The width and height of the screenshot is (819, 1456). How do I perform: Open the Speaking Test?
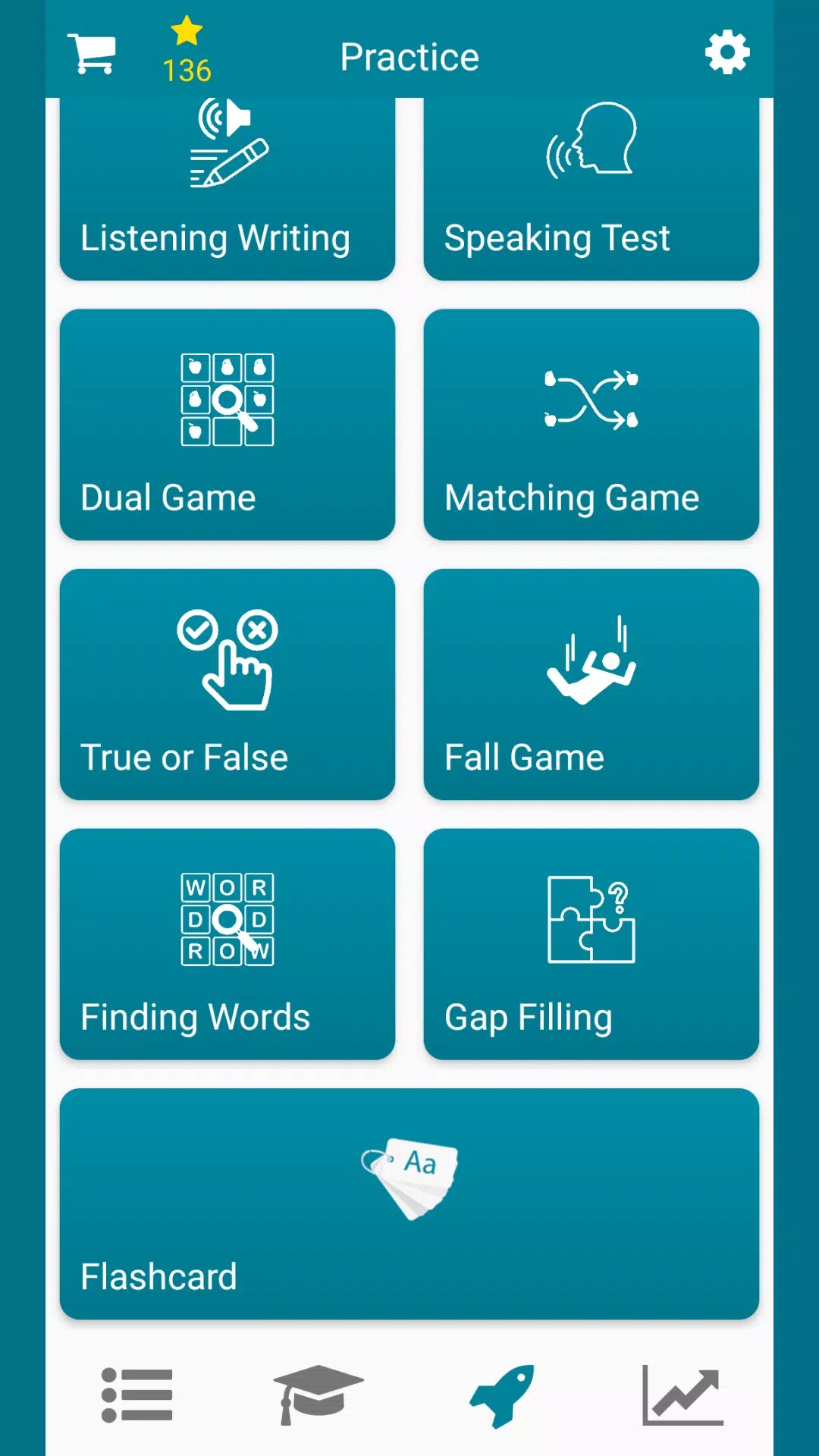click(591, 190)
